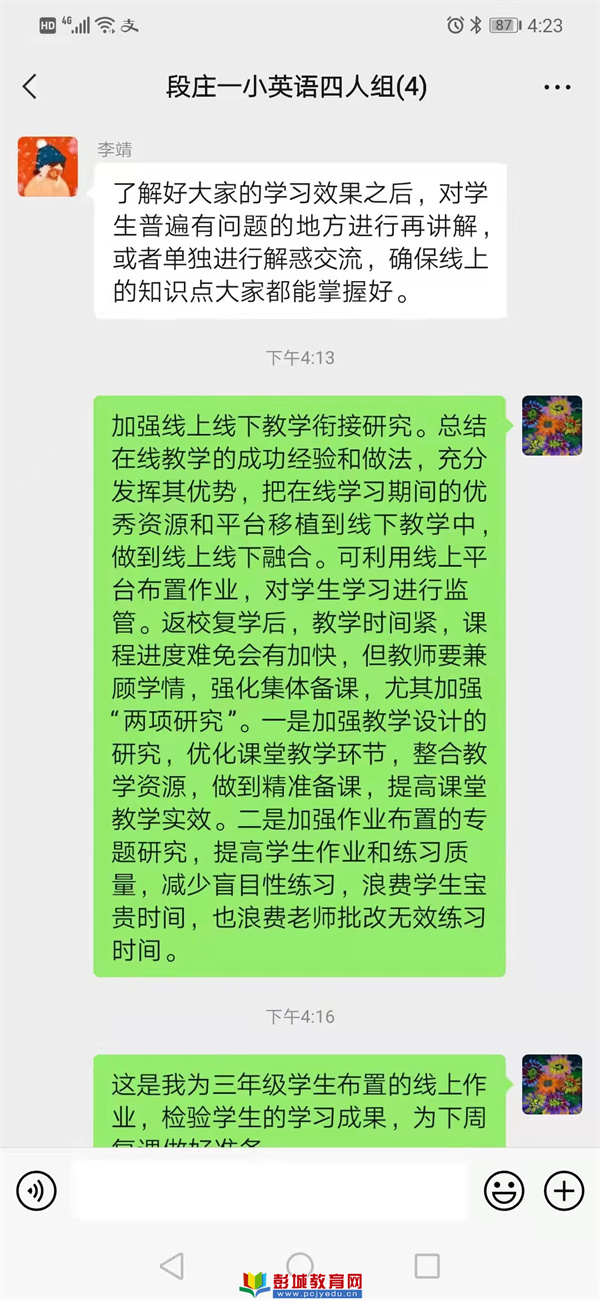Open my flower avatar beside 下午4:13 message

point(552,425)
